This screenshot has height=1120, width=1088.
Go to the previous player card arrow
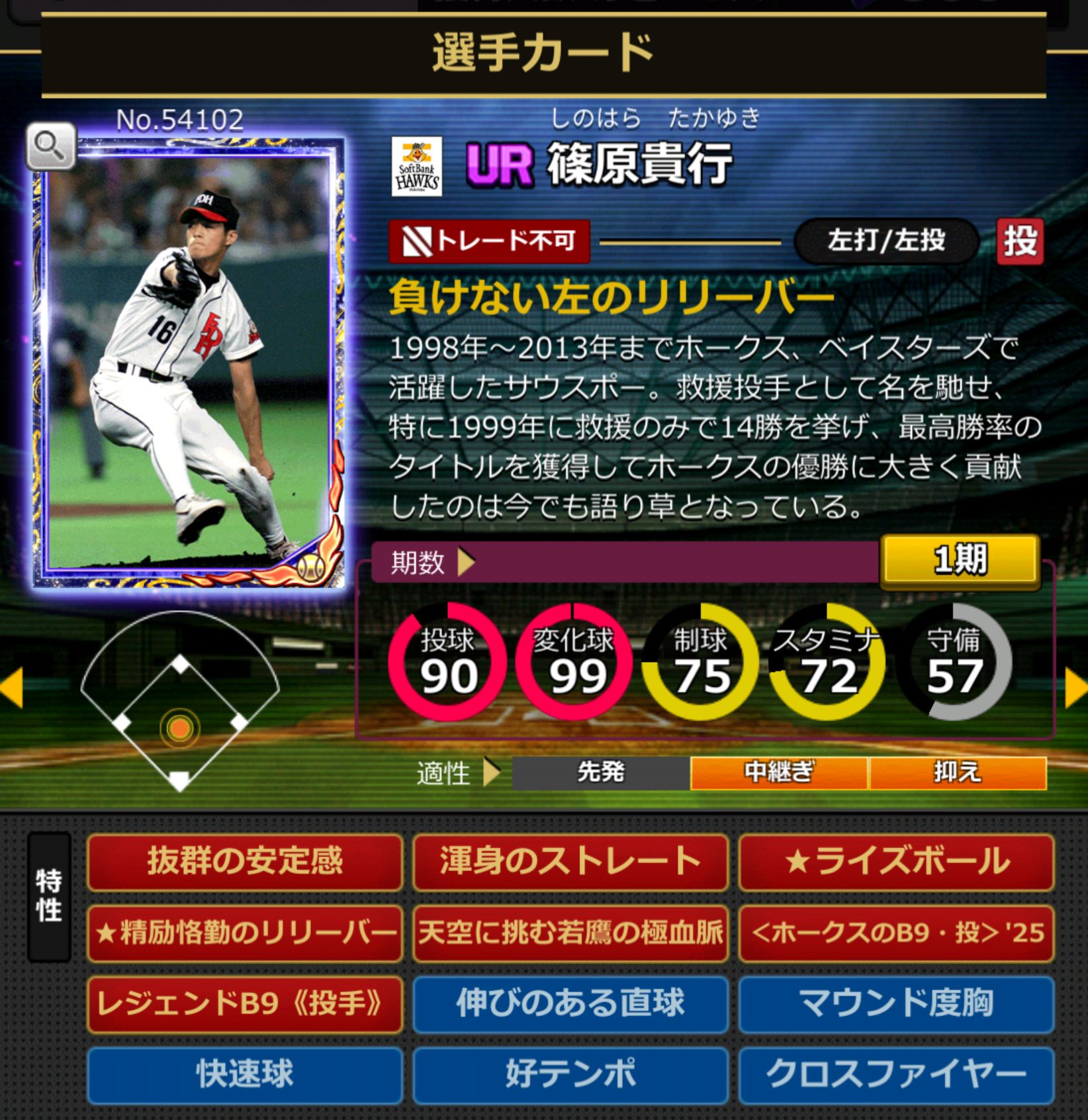(11, 688)
